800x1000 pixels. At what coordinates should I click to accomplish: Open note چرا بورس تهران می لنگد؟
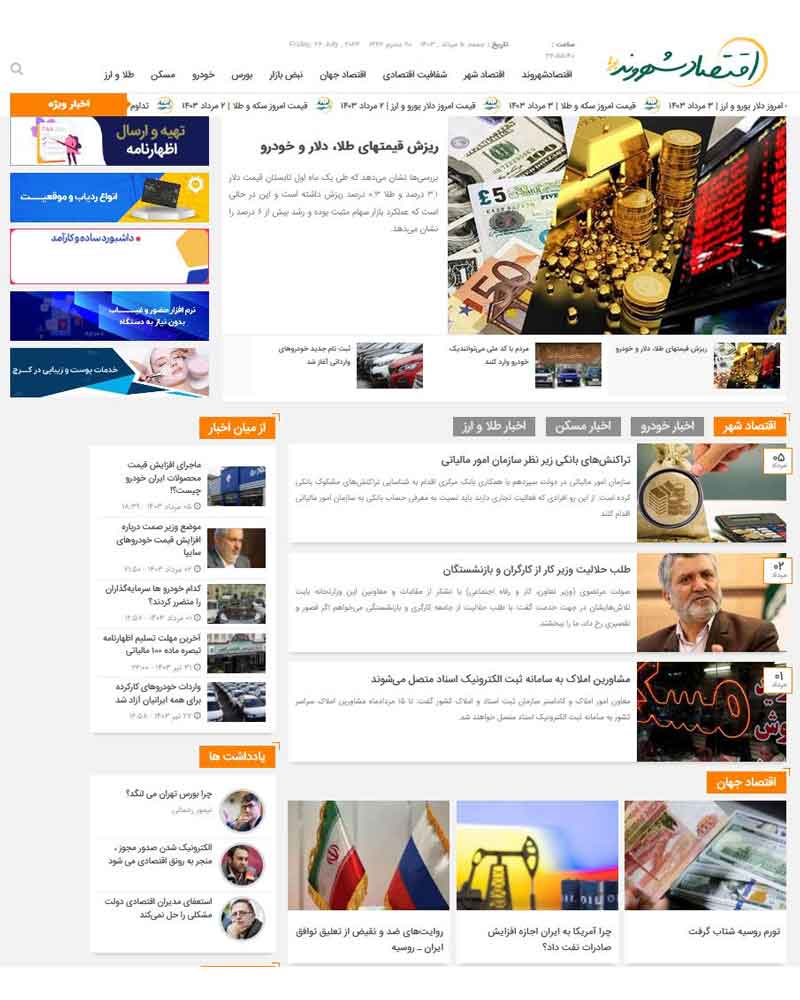(169, 793)
